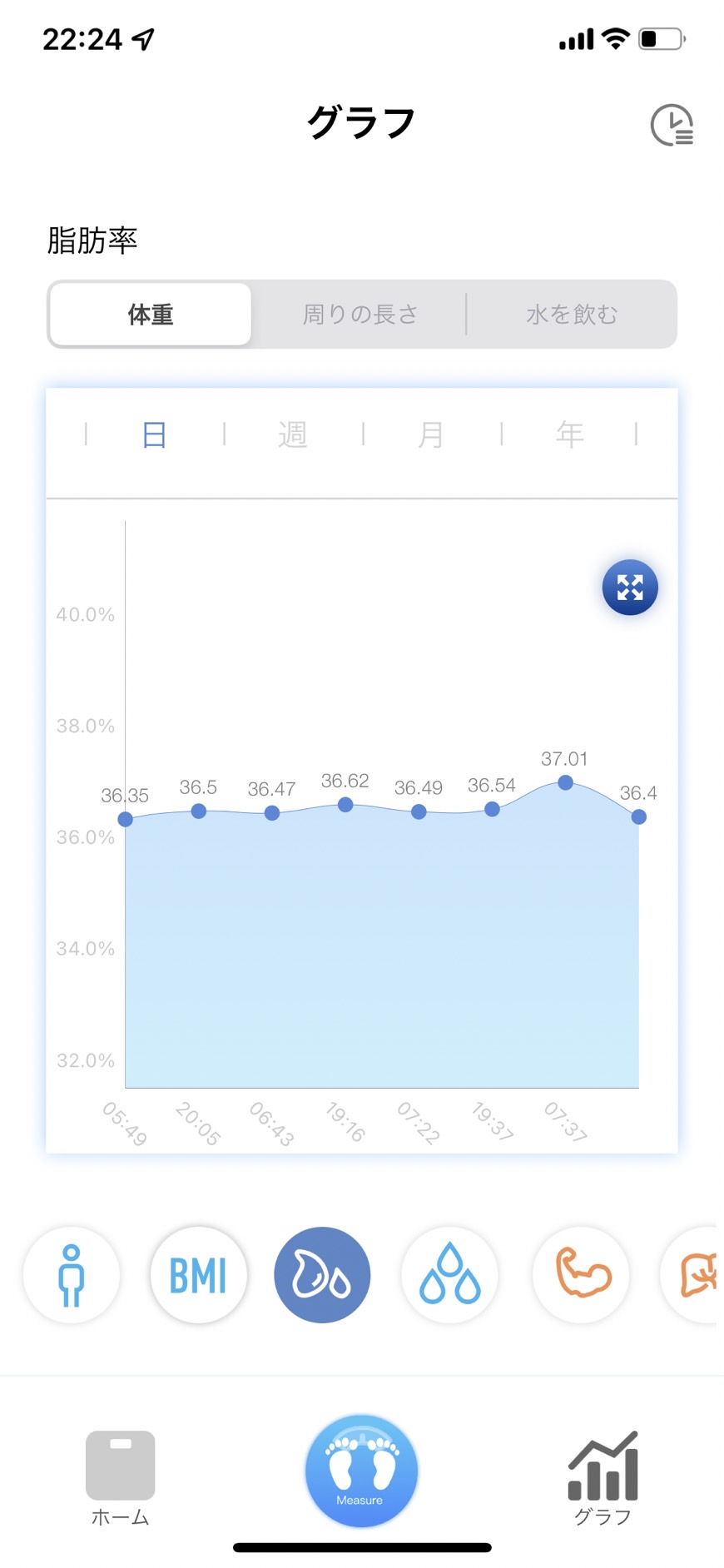This screenshot has width=724, height=1568.
Task: Show the BMI graph
Action: pos(198,1275)
